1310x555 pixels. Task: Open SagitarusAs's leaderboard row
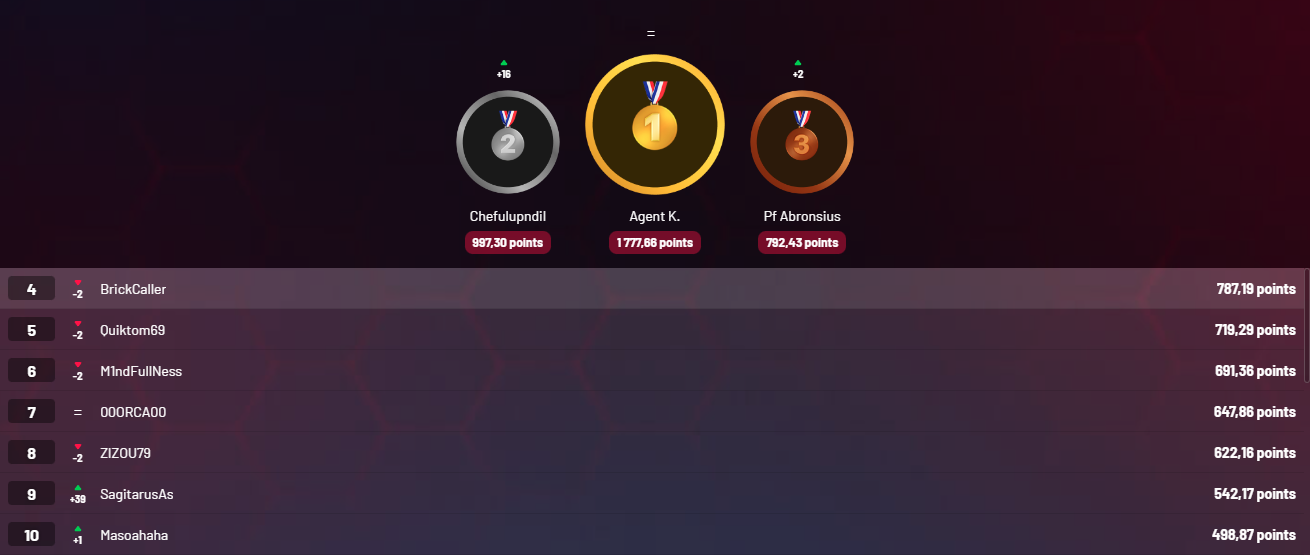point(137,494)
